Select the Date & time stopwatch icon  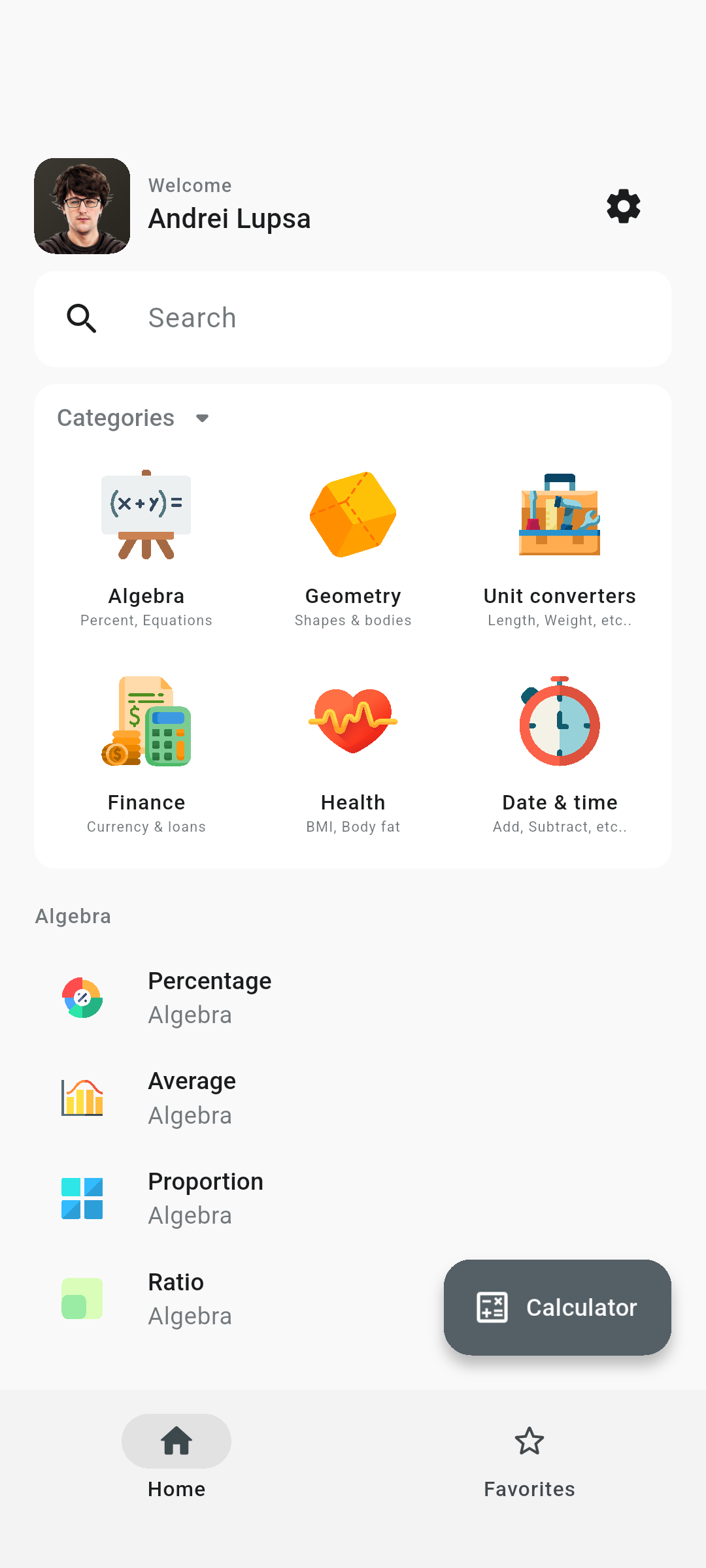coord(559,722)
